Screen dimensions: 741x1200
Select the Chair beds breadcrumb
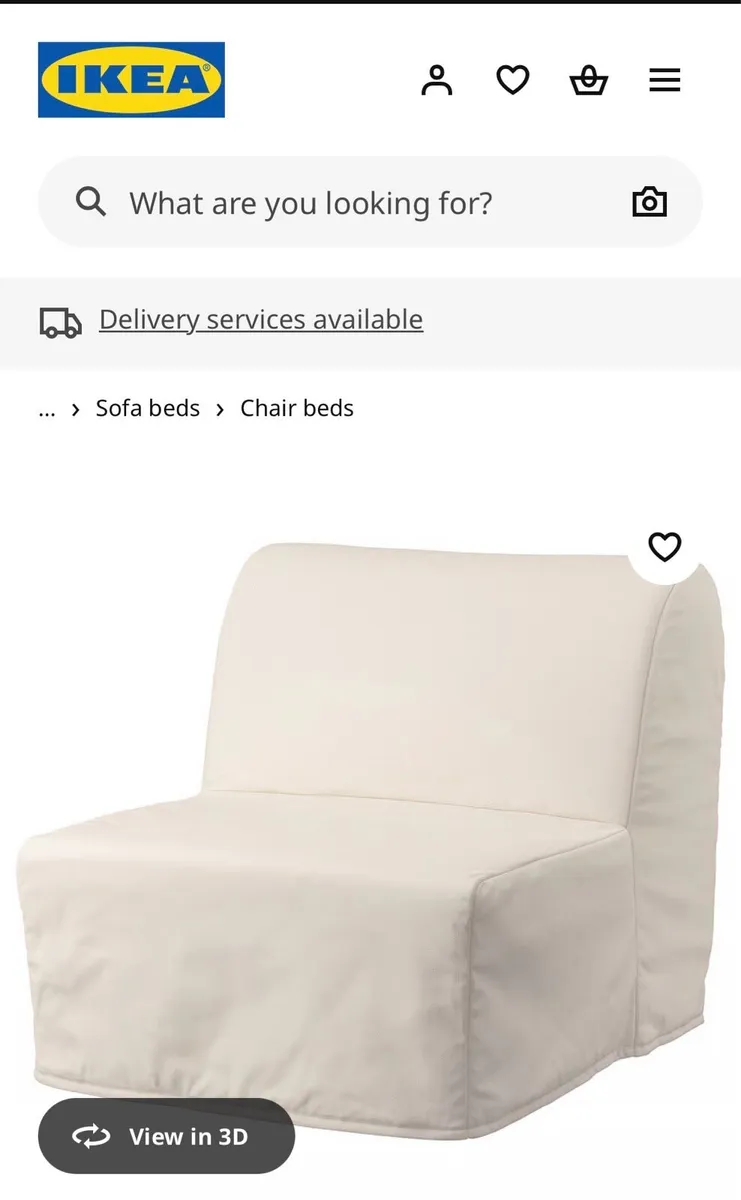[296, 408]
